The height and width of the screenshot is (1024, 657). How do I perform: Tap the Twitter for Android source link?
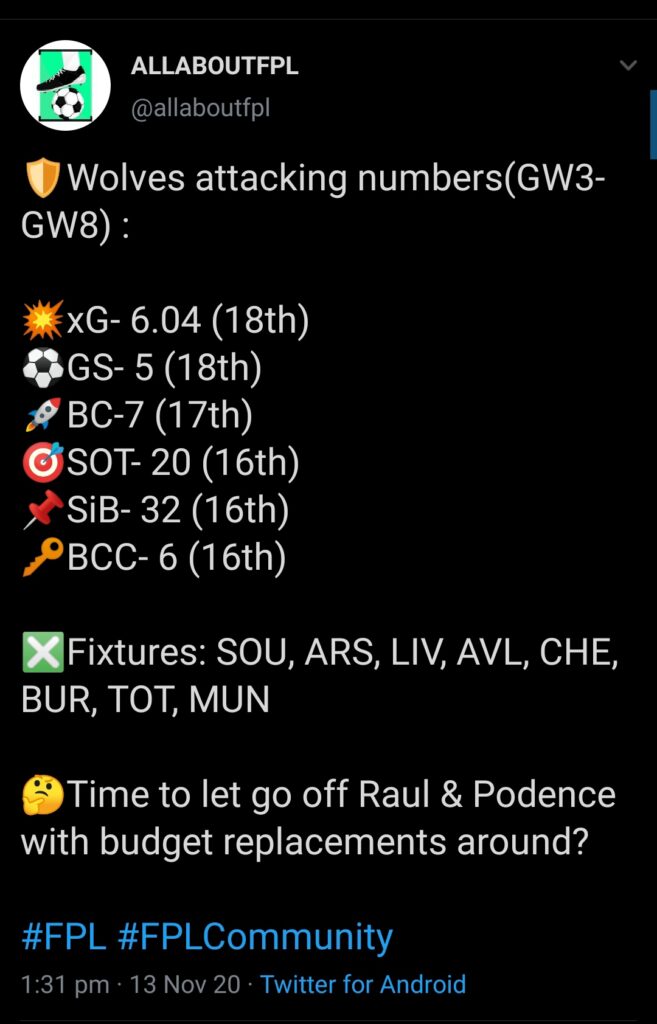(363, 984)
